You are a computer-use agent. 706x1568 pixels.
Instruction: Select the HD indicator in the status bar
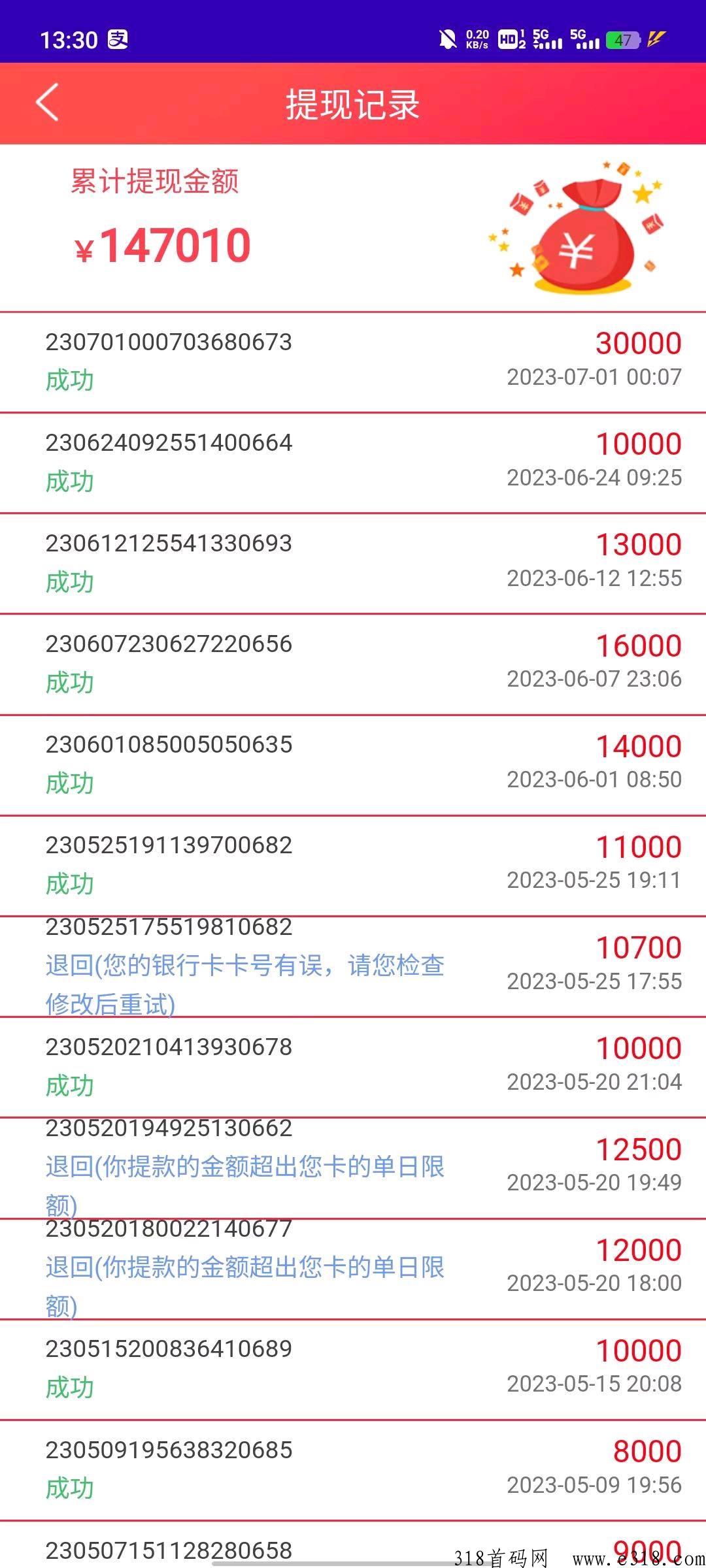[507, 41]
